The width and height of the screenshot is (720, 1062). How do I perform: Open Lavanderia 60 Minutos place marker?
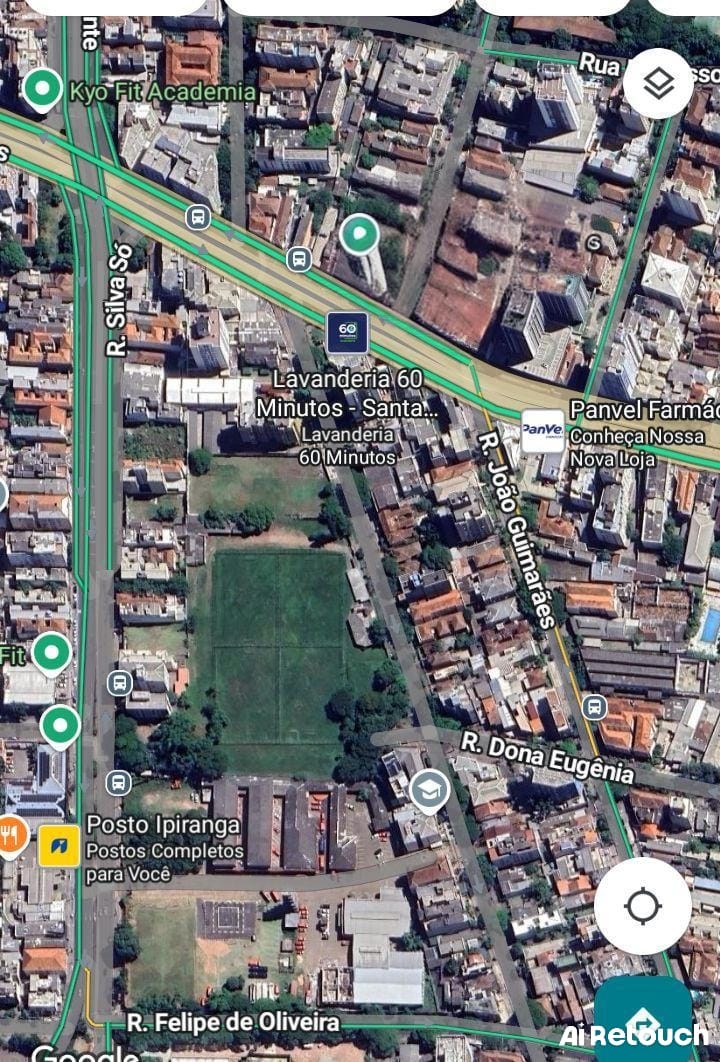(x=348, y=333)
